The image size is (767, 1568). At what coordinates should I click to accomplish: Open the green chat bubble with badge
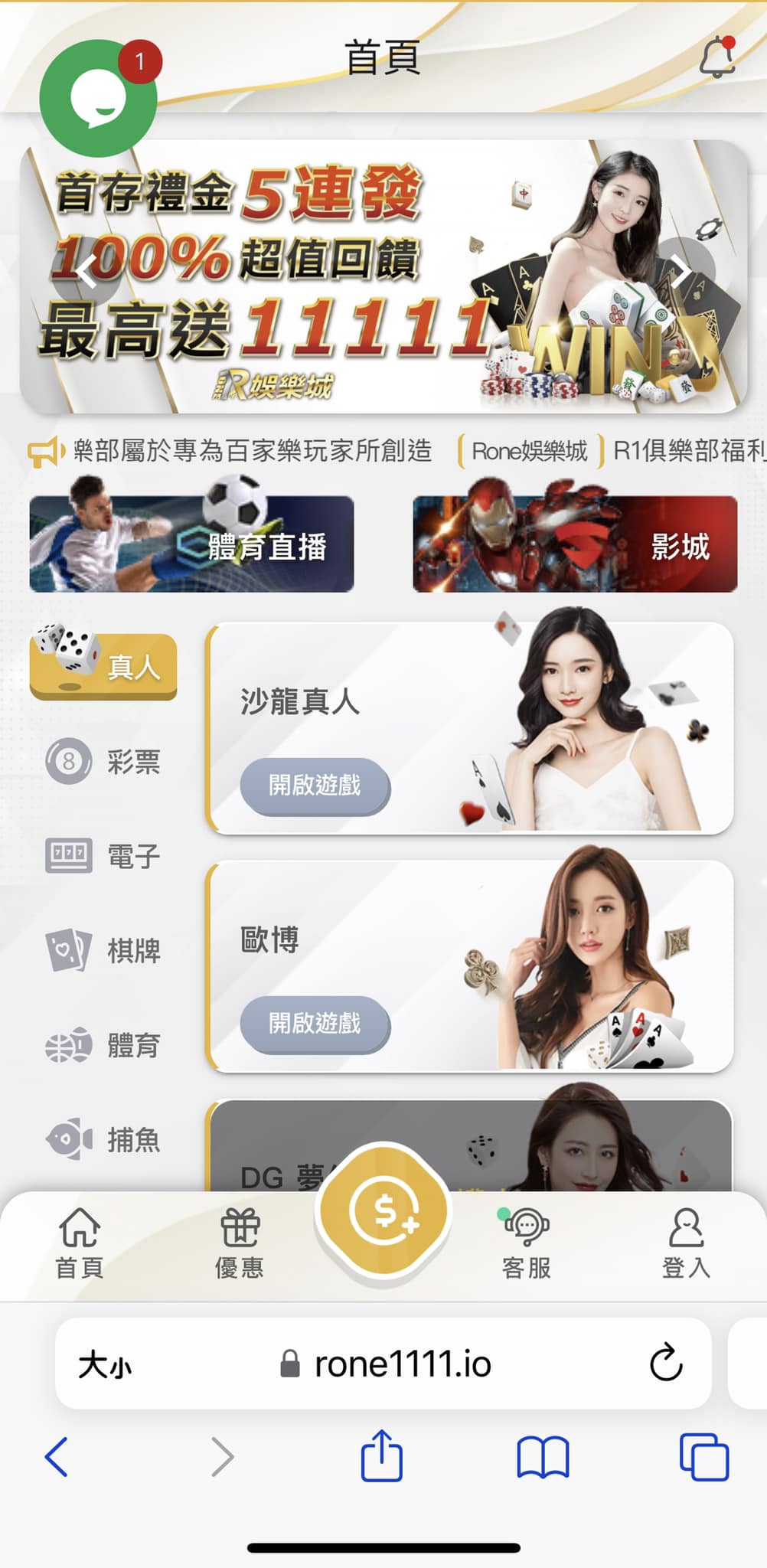click(x=98, y=98)
